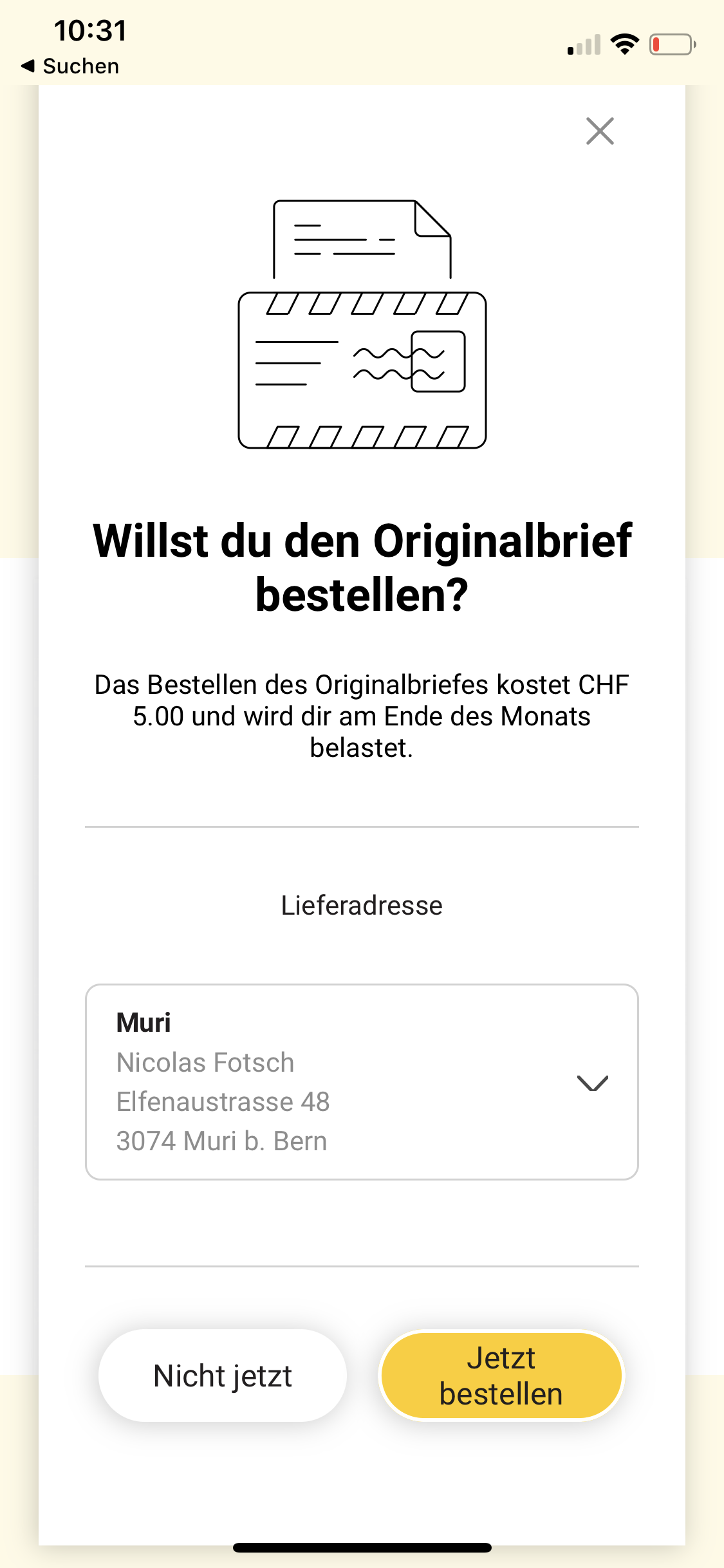Go back to Suchen

tap(71, 66)
